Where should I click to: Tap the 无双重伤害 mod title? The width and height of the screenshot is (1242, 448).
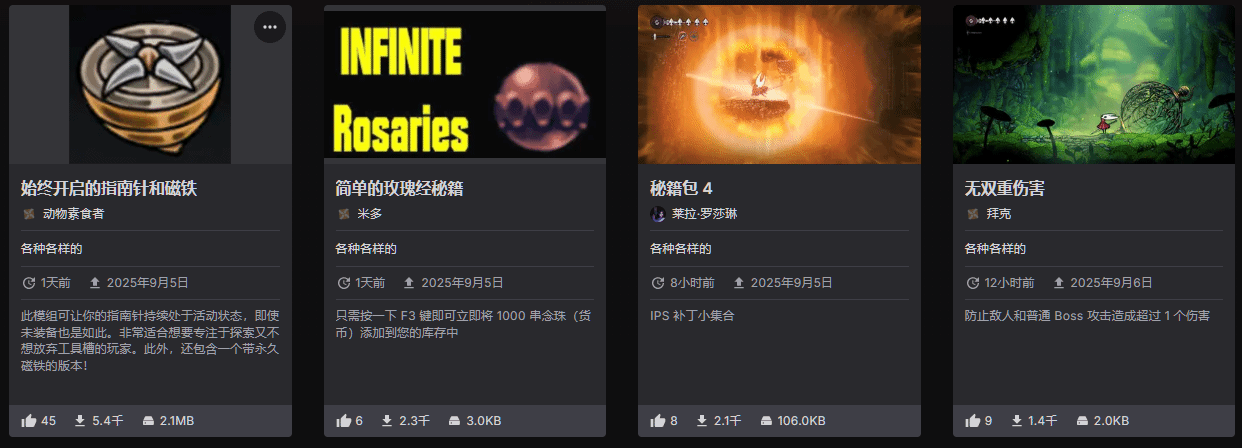1004,188
